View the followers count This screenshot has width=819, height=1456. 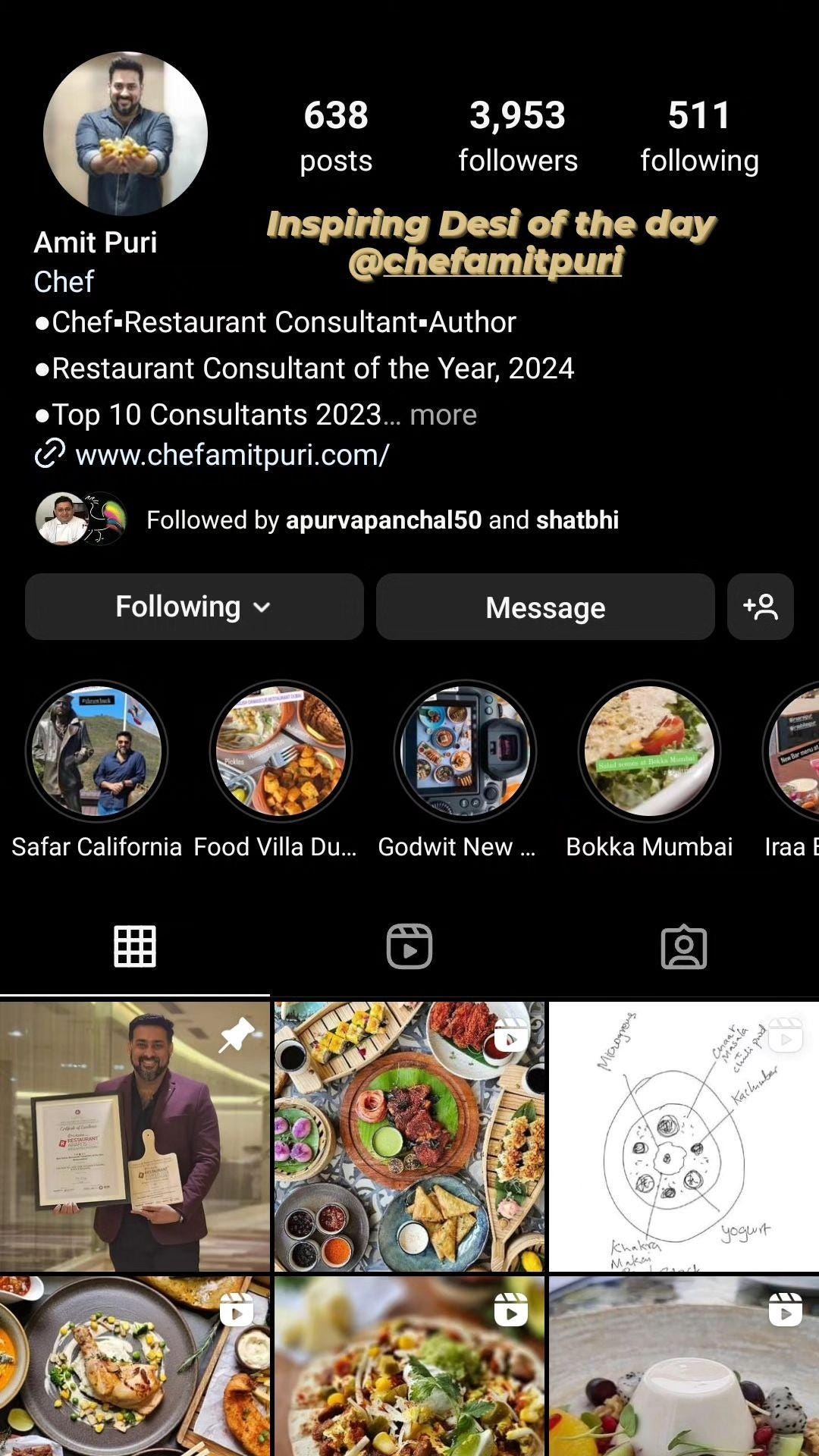[518, 135]
